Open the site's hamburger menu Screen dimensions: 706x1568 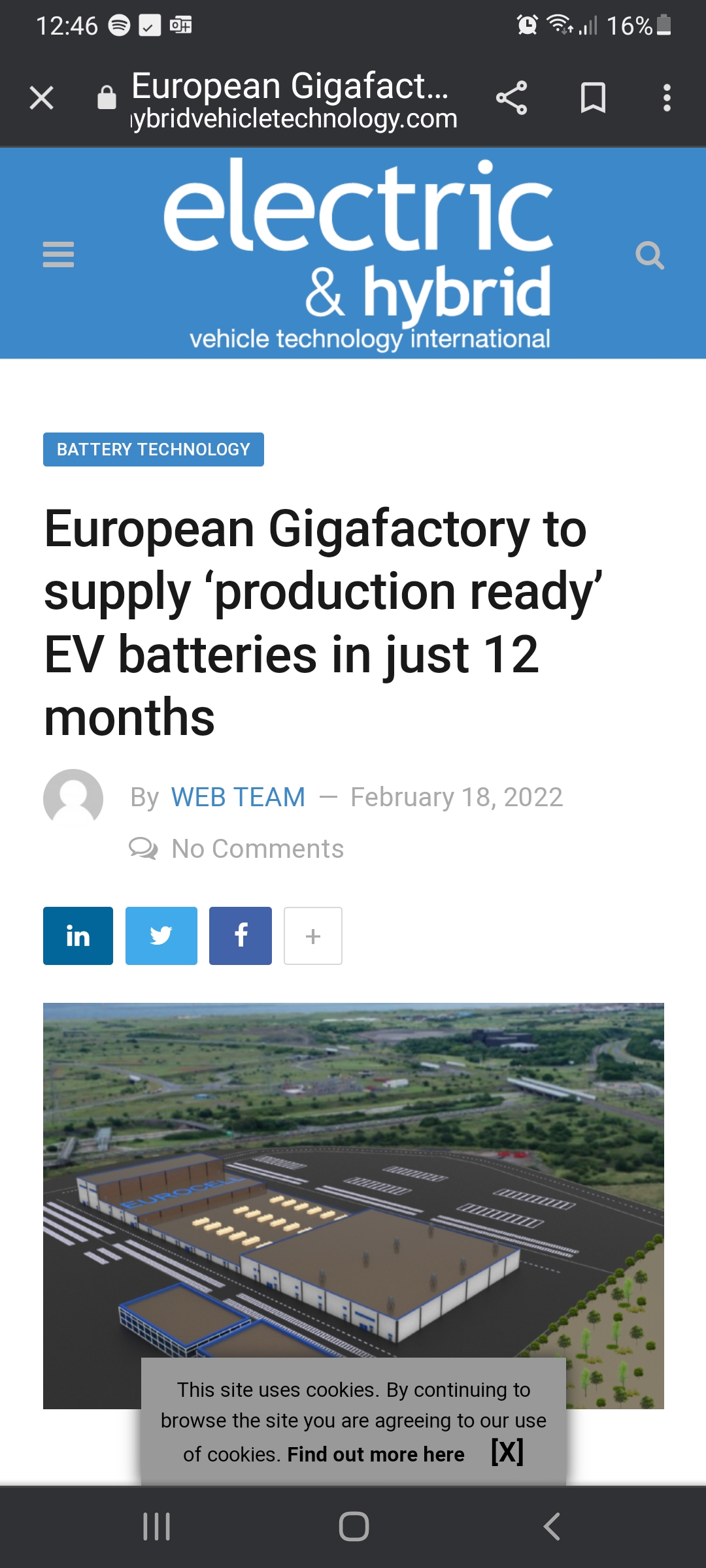click(x=58, y=254)
